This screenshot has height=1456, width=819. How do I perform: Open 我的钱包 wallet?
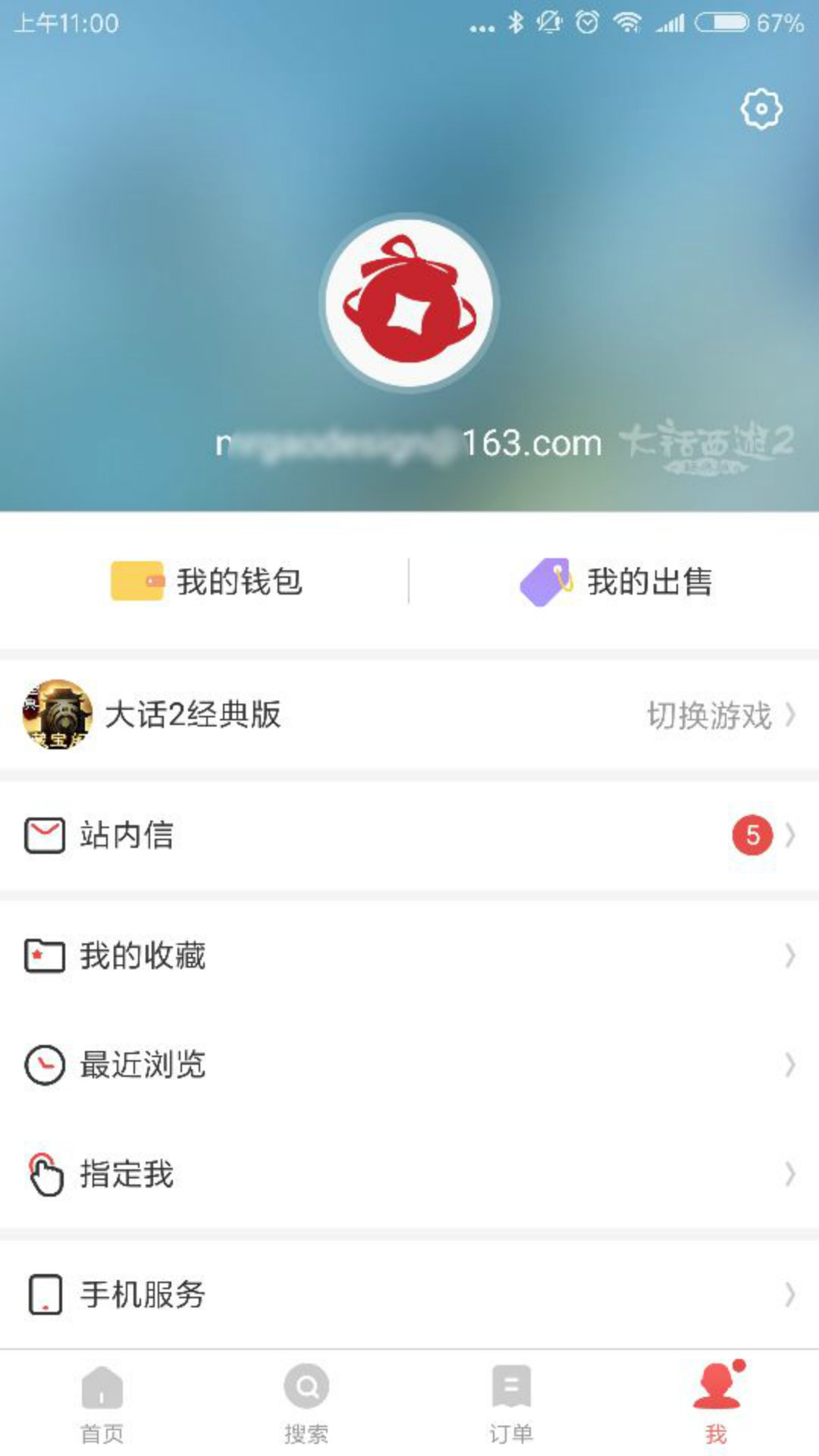(x=206, y=582)
